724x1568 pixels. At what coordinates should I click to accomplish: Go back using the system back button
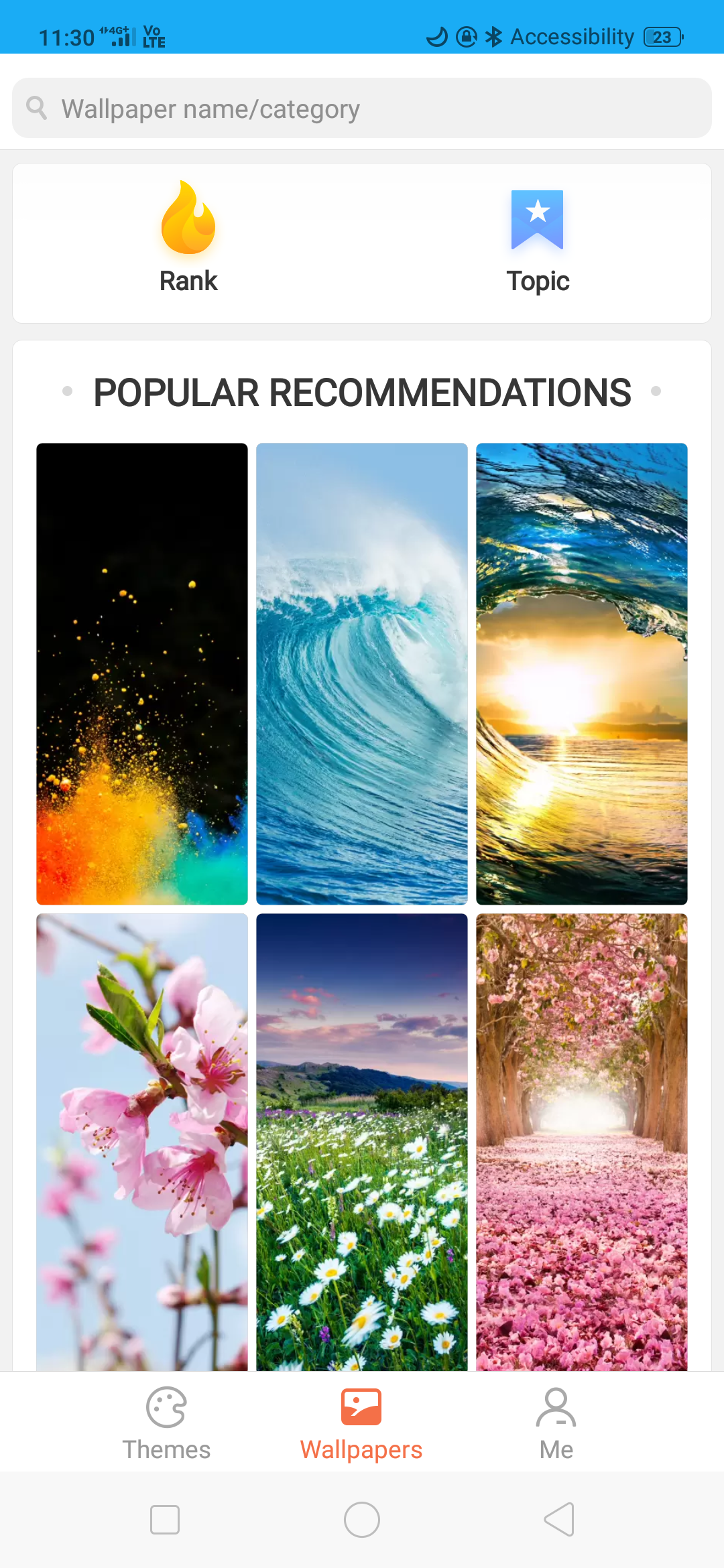[559, 1519]
